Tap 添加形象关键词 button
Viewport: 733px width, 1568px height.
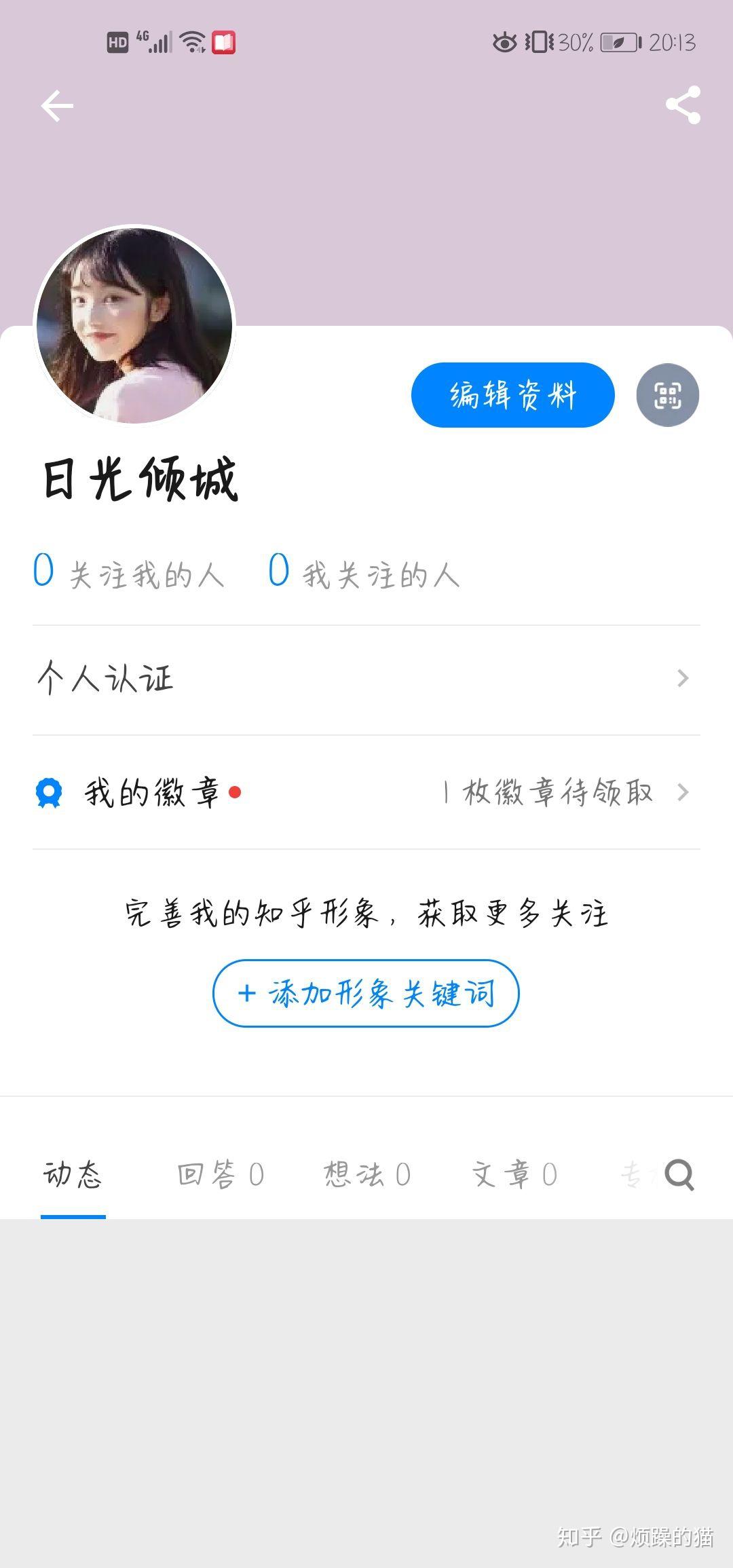[366, 993]
